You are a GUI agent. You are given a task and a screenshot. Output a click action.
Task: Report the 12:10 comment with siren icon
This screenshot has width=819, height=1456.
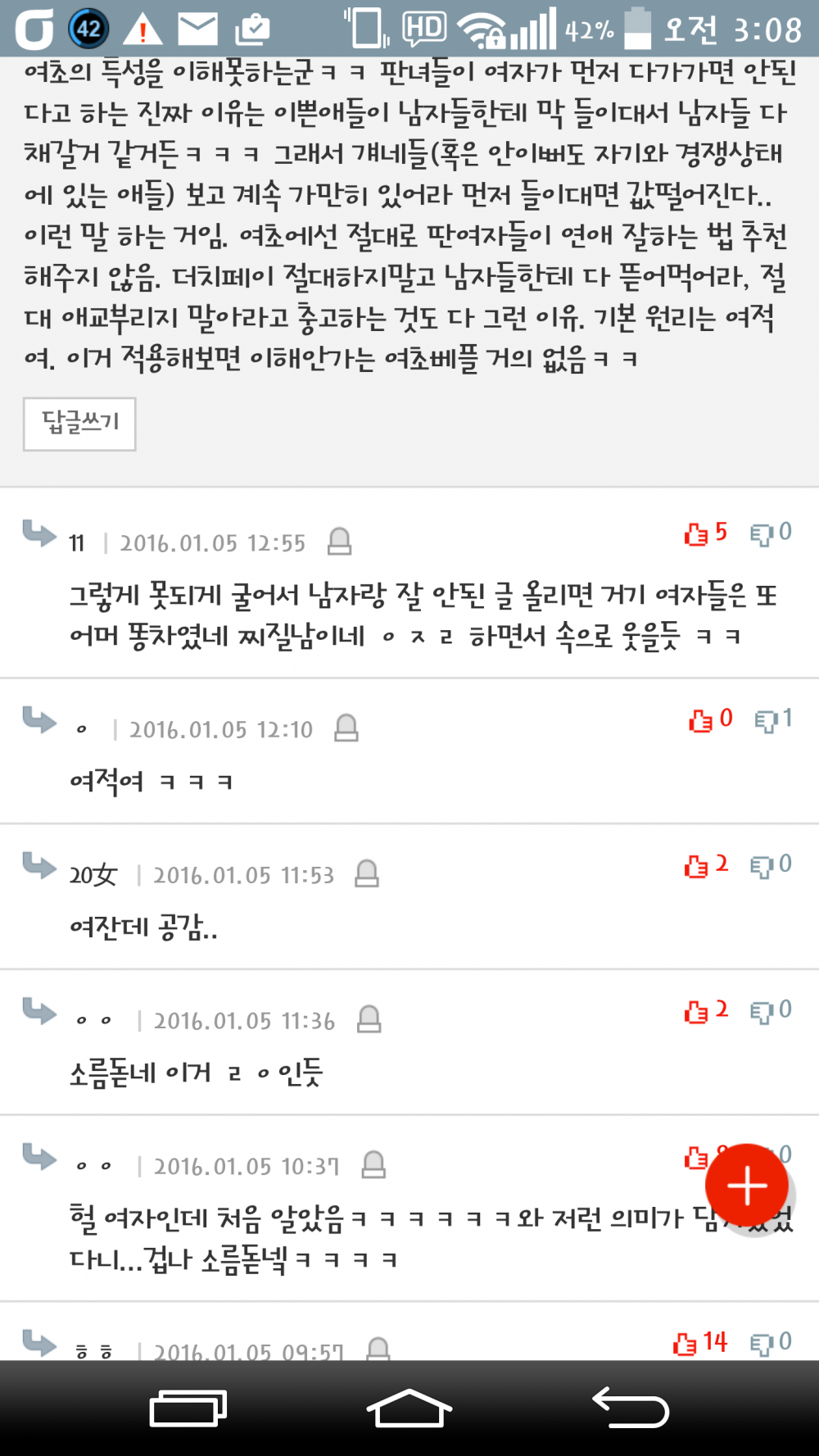click(x=346, y=728)
